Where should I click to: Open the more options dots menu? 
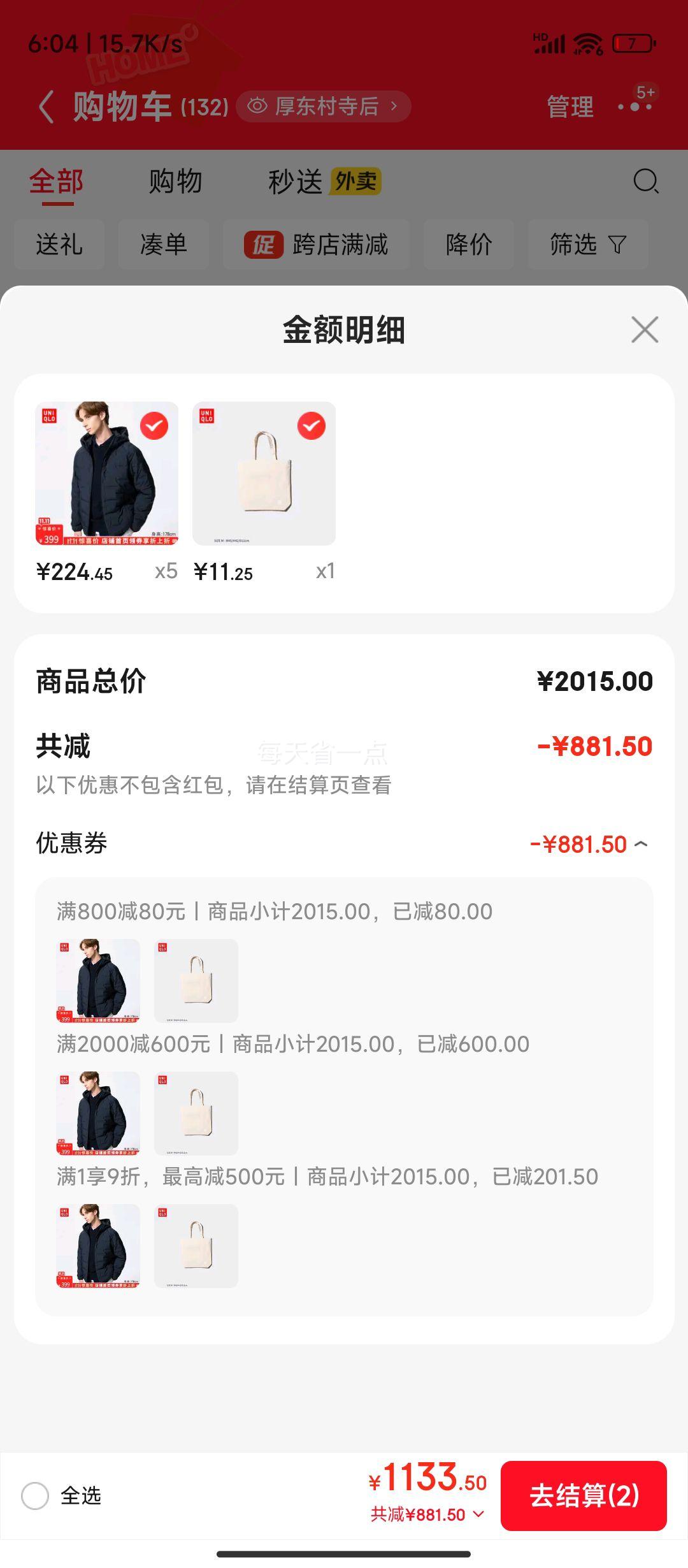point(635,105)
